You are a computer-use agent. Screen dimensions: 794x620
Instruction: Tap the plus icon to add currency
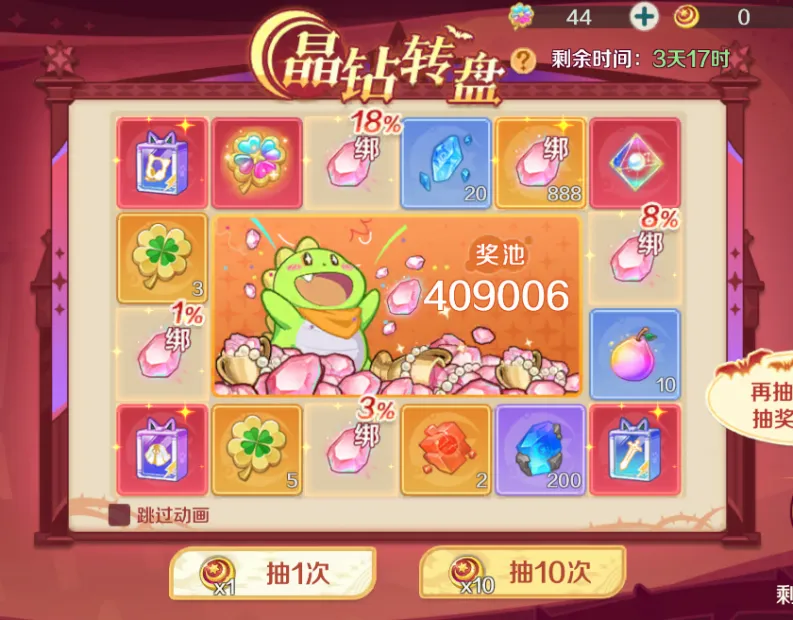click(644, 16)
